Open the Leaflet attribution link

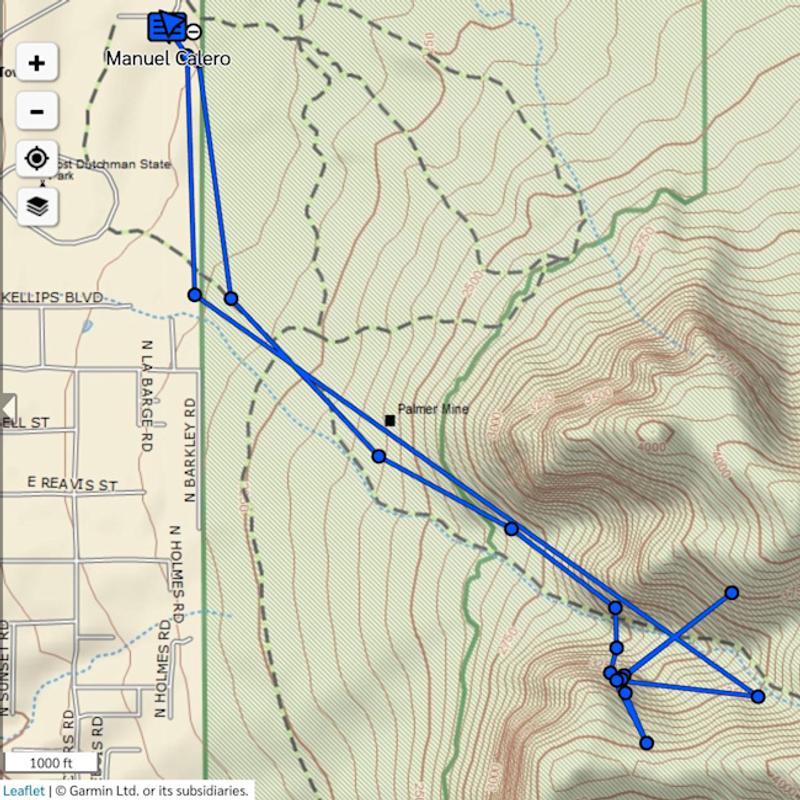click(x=23, y=791)
